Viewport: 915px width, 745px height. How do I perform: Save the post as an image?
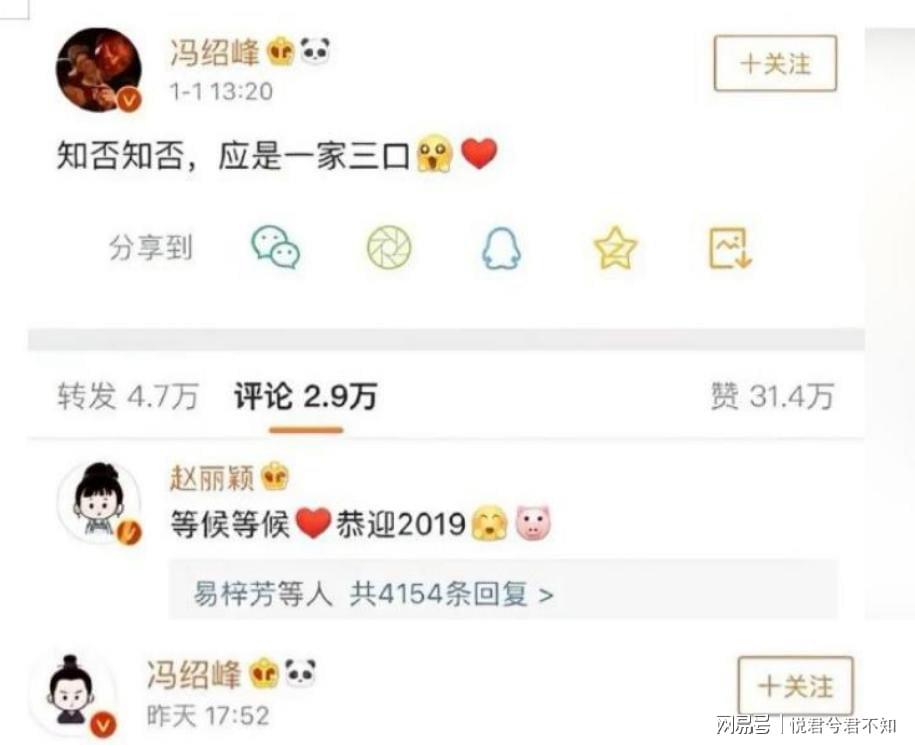730,248
